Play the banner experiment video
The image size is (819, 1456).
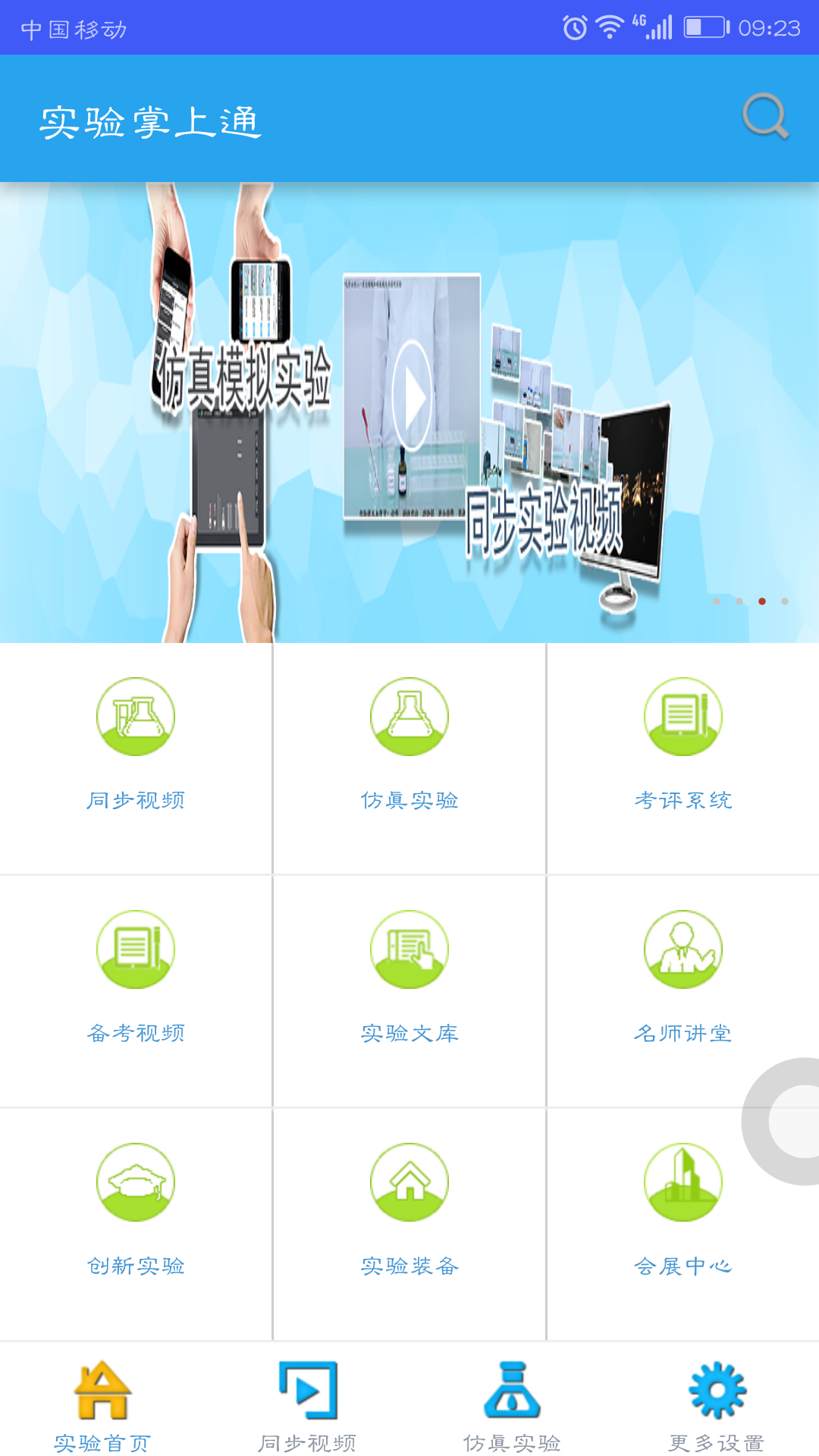[413, 394]
